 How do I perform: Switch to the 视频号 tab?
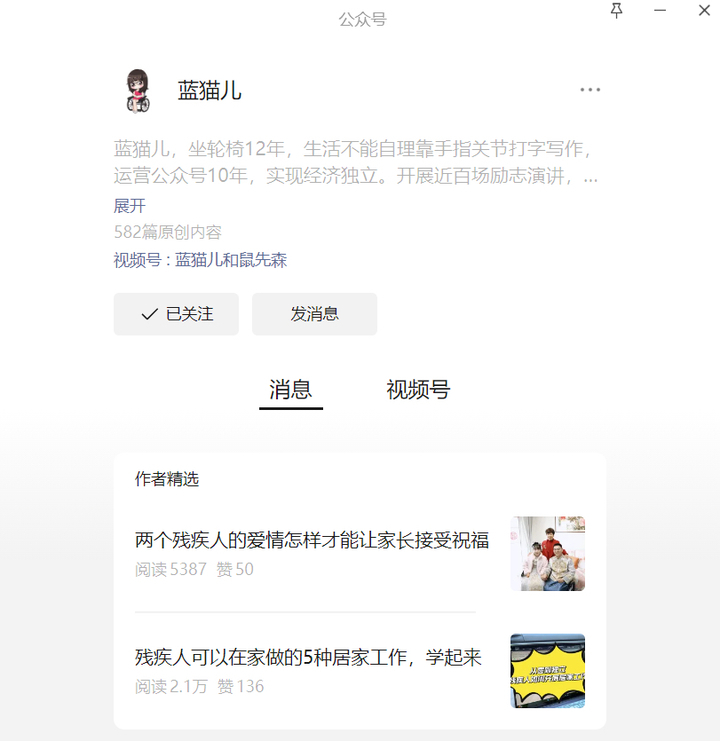(418, 390)
